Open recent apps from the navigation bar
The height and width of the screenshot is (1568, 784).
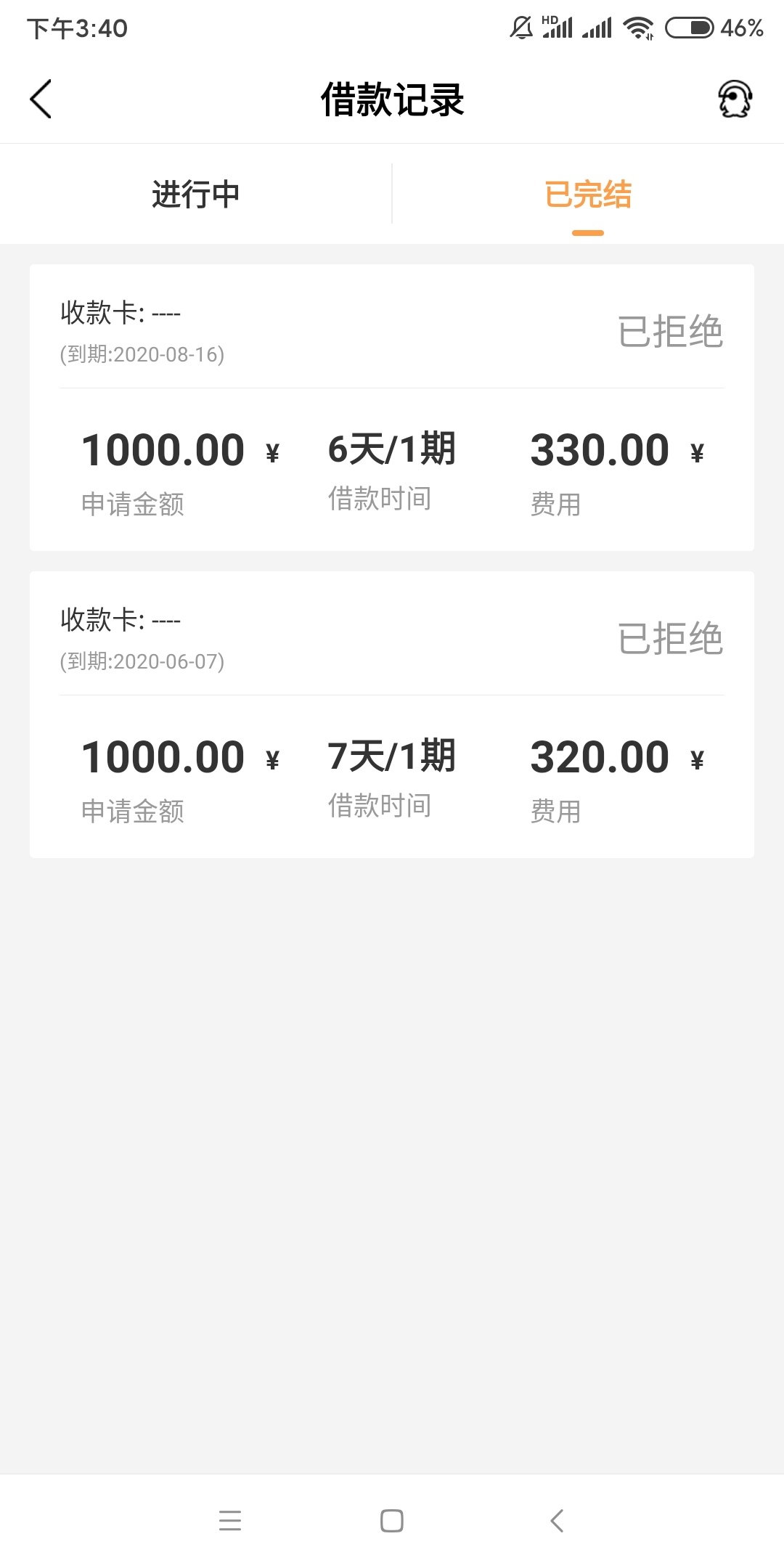click(230, 1521)
